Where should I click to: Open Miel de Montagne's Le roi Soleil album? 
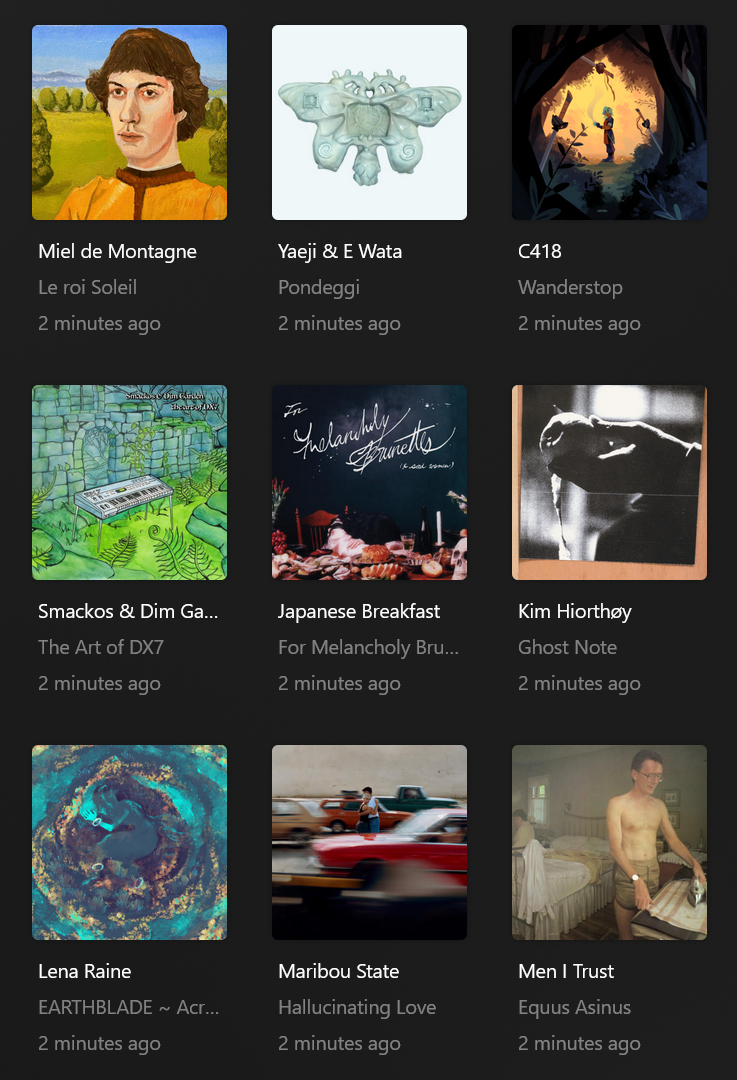pos(129,122)
